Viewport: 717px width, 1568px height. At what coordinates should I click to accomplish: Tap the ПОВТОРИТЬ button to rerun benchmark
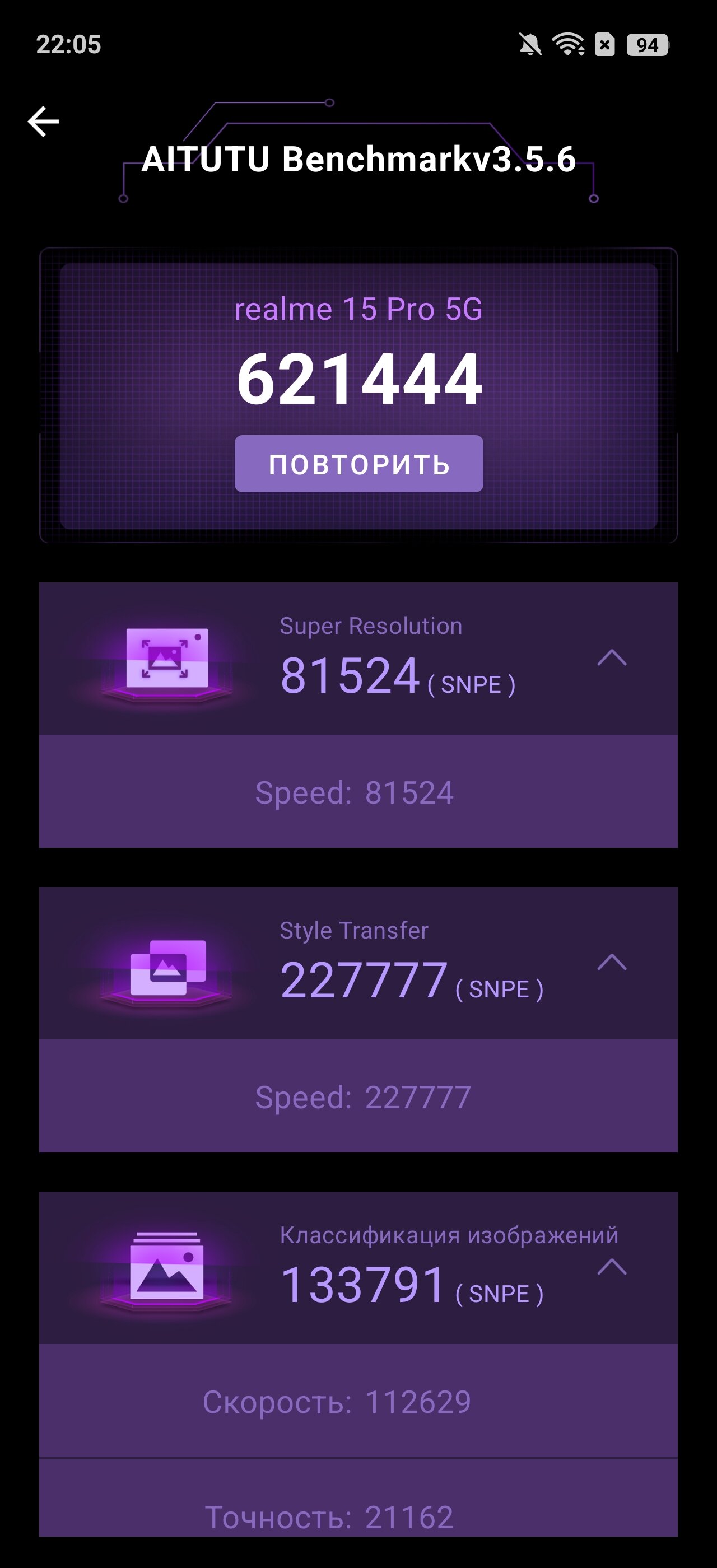tap(358, 464)
